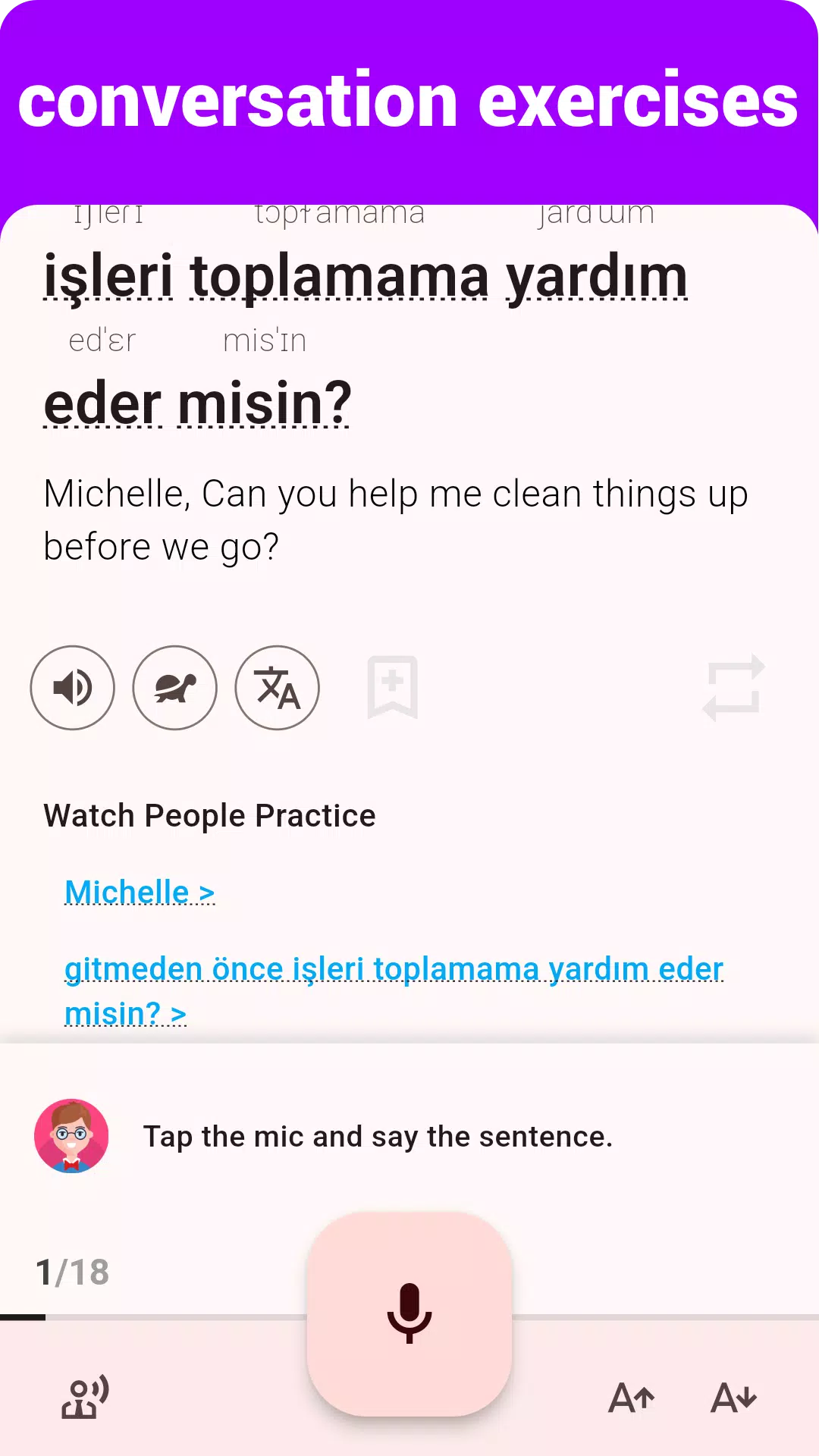
Task: Play the sentence audio with speaker icon
Action: (x=72, y=688)
